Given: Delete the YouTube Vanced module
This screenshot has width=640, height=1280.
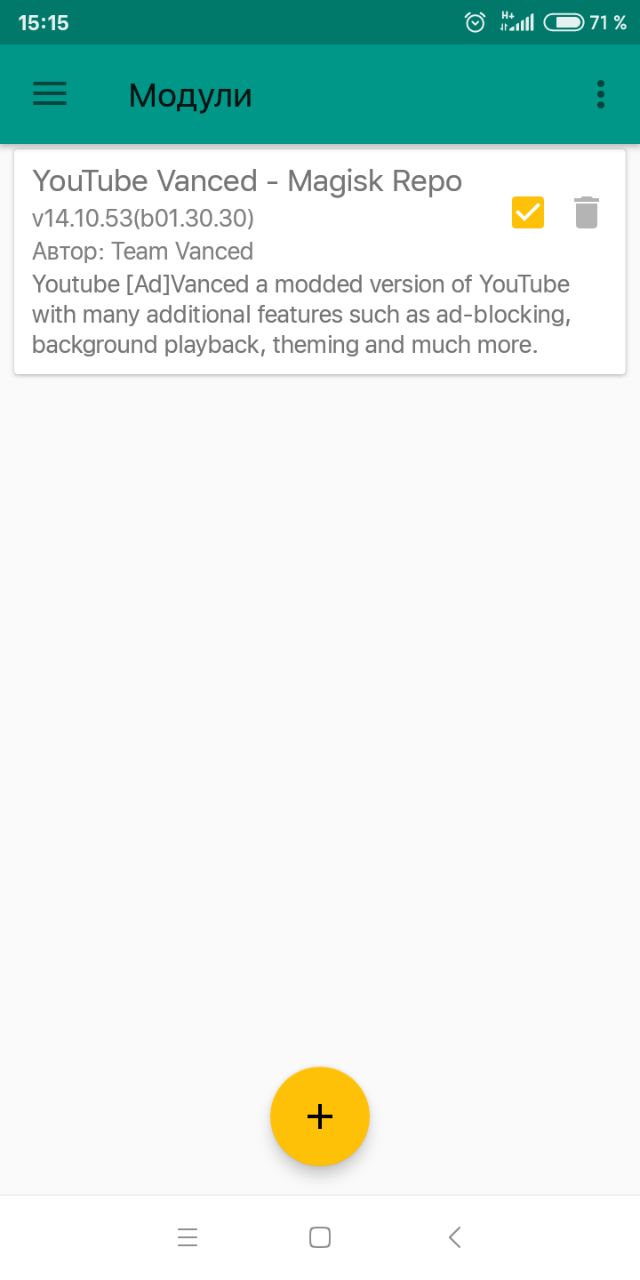Looking at the screenshot, I should click(x=587, y=213).
